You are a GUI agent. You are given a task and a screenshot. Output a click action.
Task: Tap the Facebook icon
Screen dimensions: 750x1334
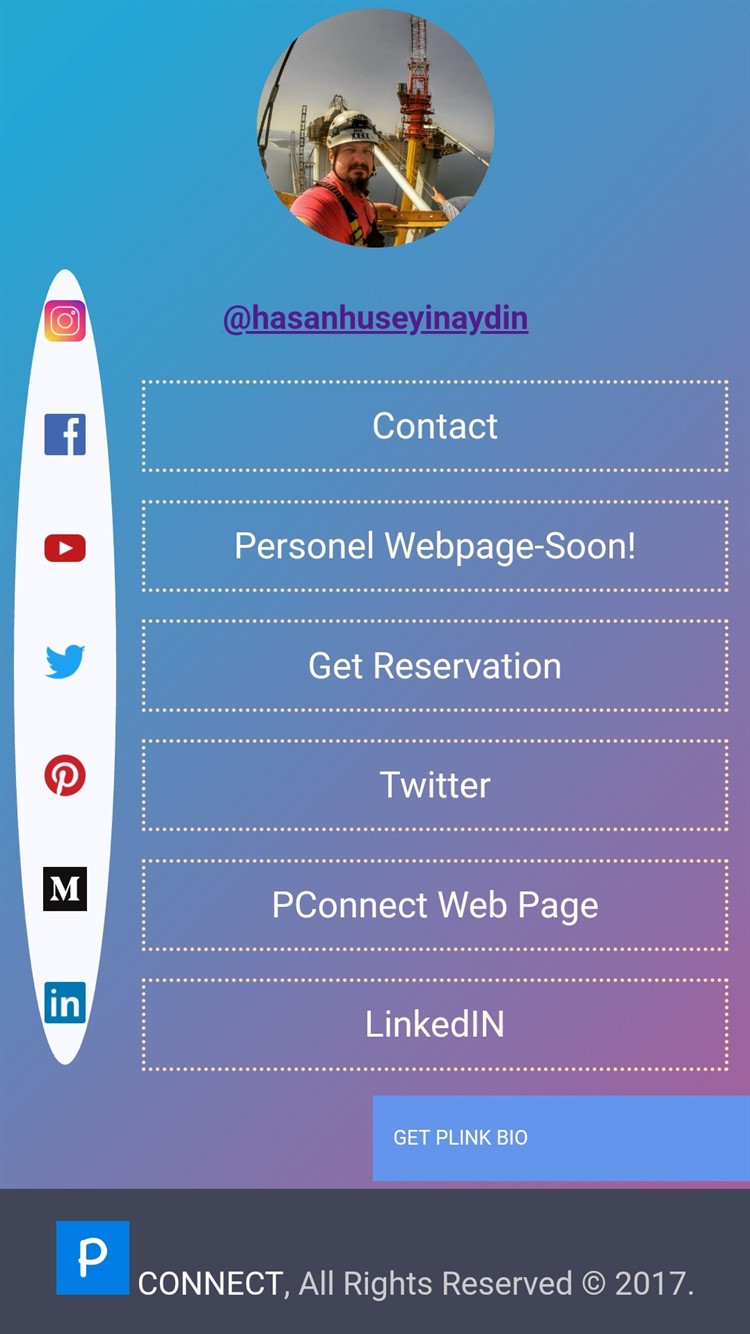65,435
